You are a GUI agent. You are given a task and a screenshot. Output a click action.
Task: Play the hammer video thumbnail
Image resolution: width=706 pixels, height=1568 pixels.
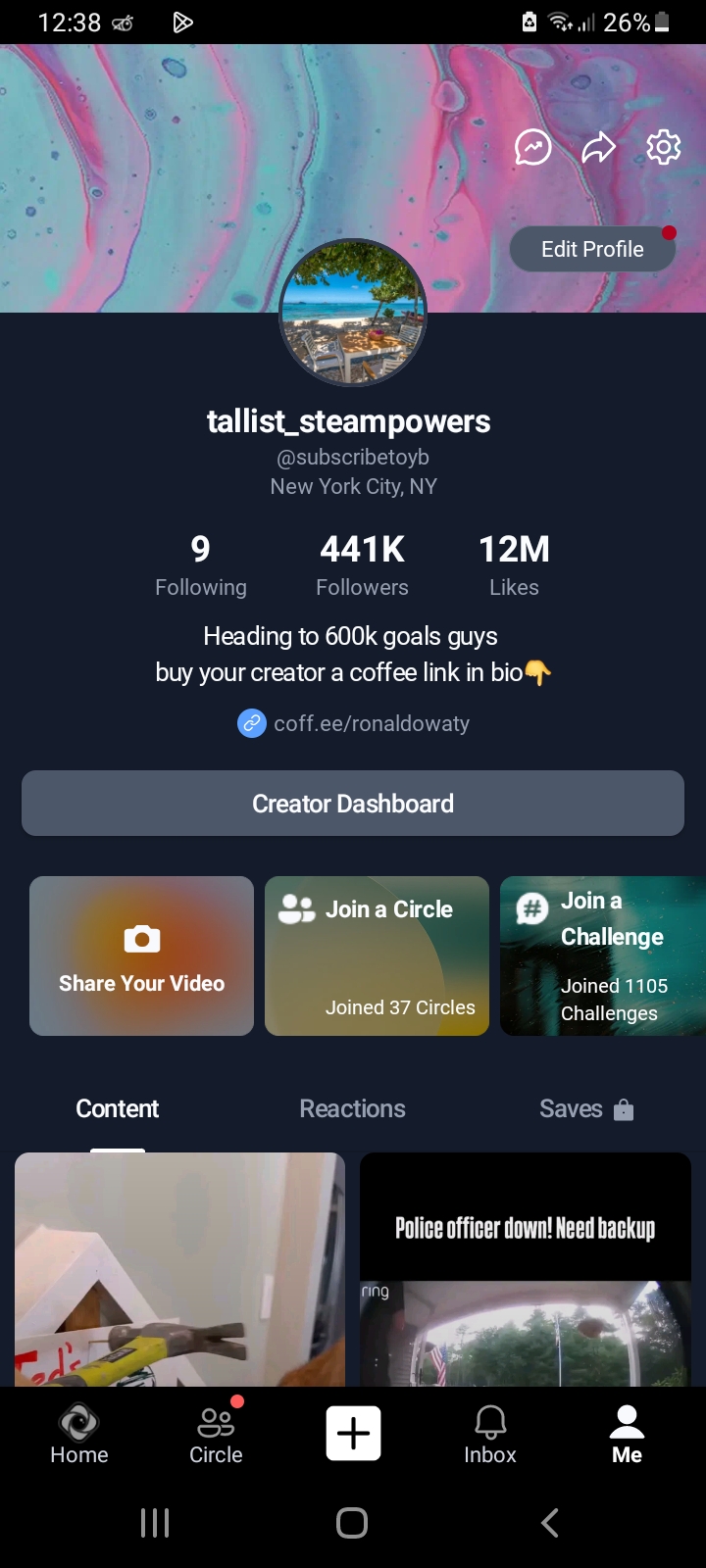pos(180,1269)
